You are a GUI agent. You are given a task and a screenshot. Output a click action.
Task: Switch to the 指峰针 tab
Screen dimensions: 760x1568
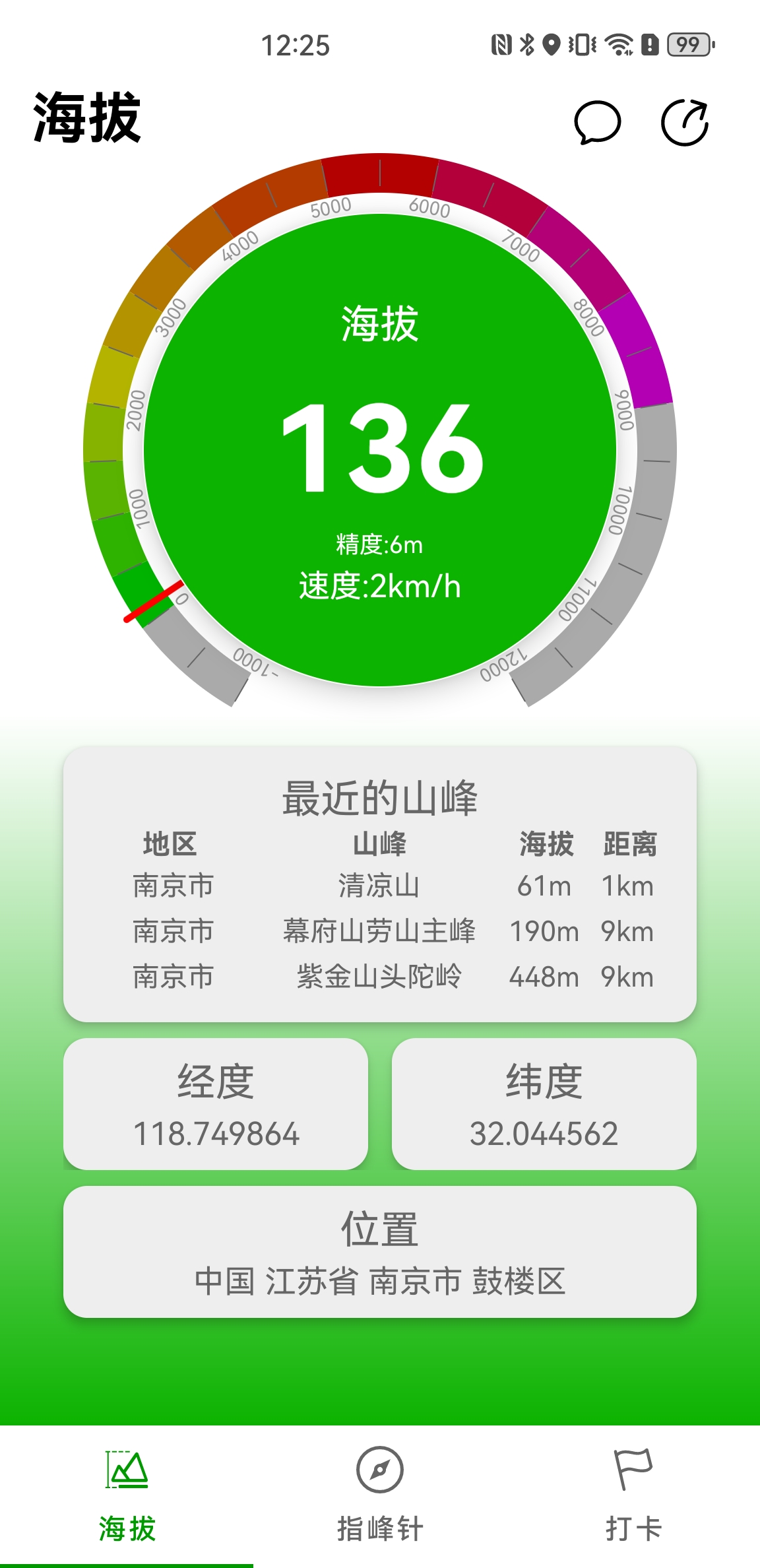point(379,1498)
